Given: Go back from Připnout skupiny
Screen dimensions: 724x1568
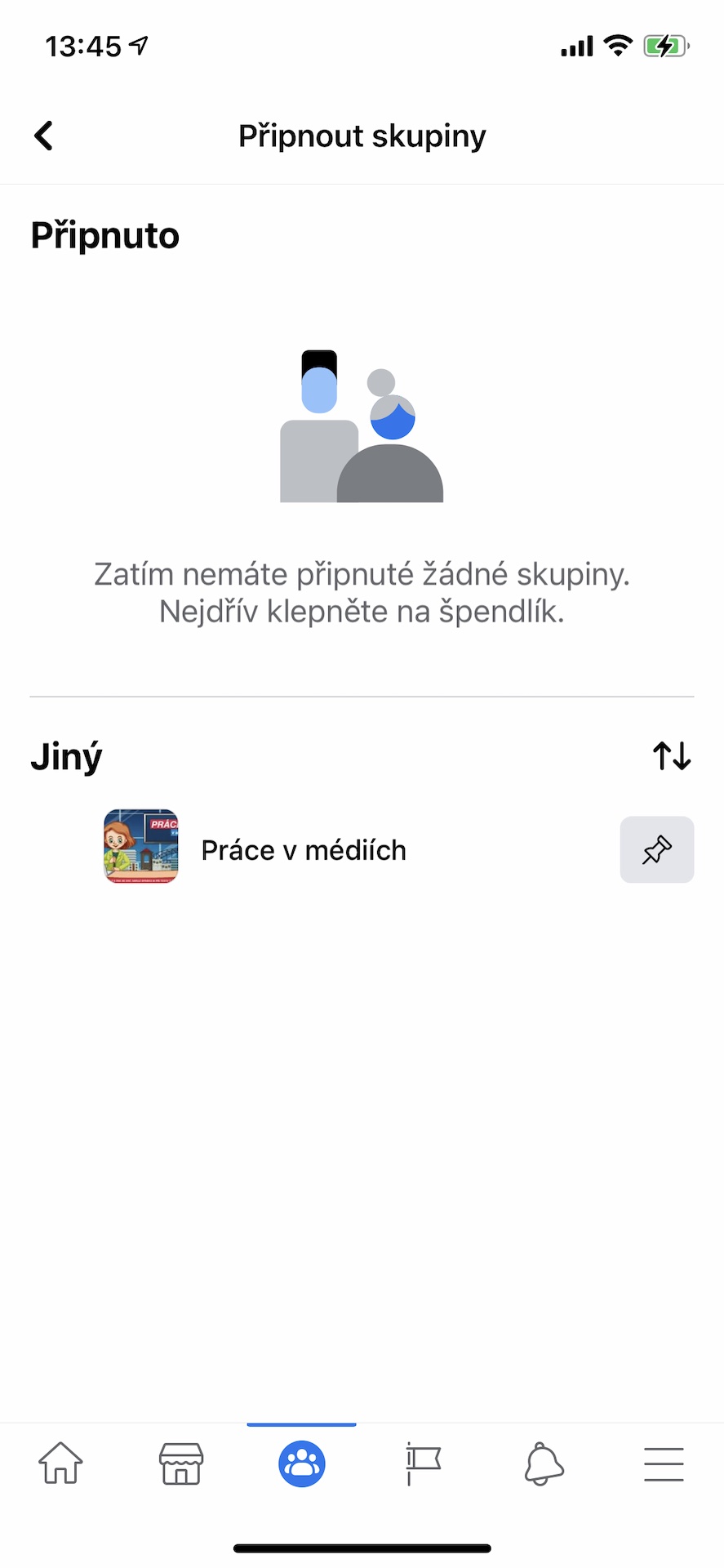Looking at the screenshot, I should click(44, 136).
